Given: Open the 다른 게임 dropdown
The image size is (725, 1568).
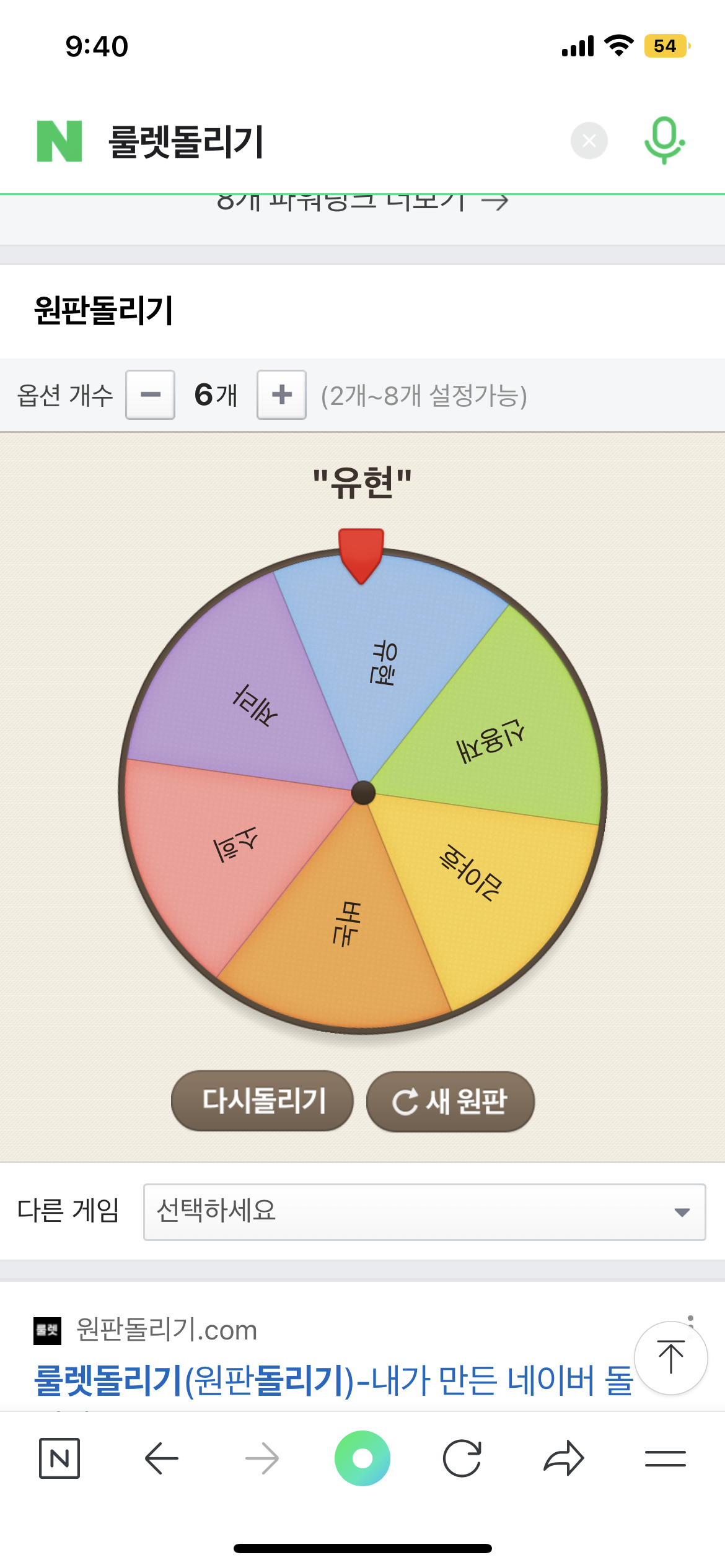Looking at the screenshot, I should click(424, 1212).
